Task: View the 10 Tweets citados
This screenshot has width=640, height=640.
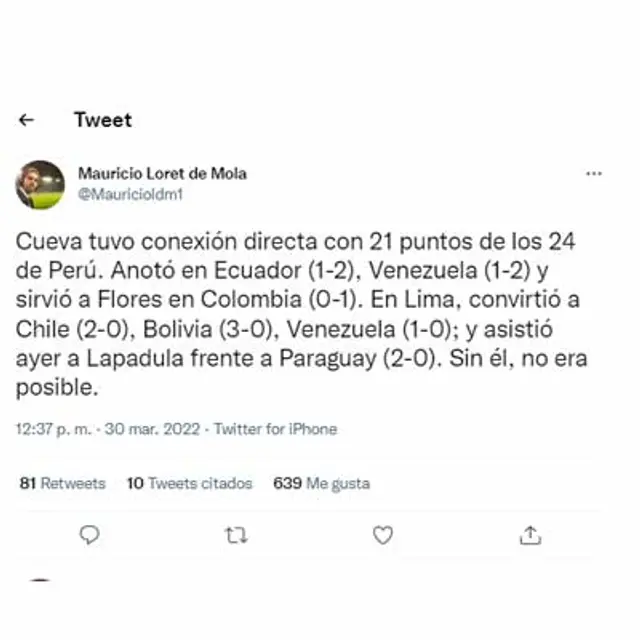Action: (x=189, y=483)
